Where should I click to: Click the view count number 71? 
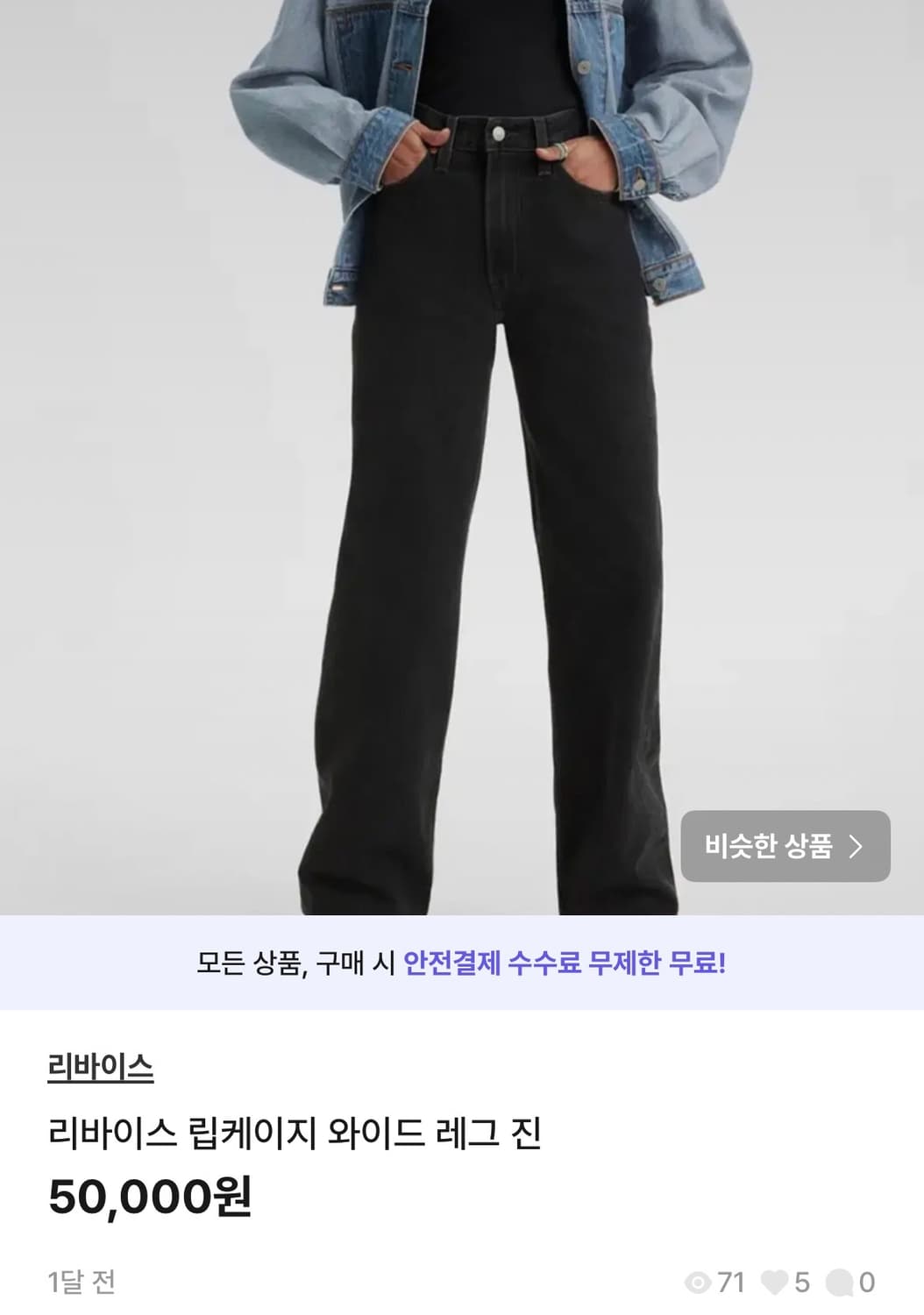click(x=730, y=1281)
